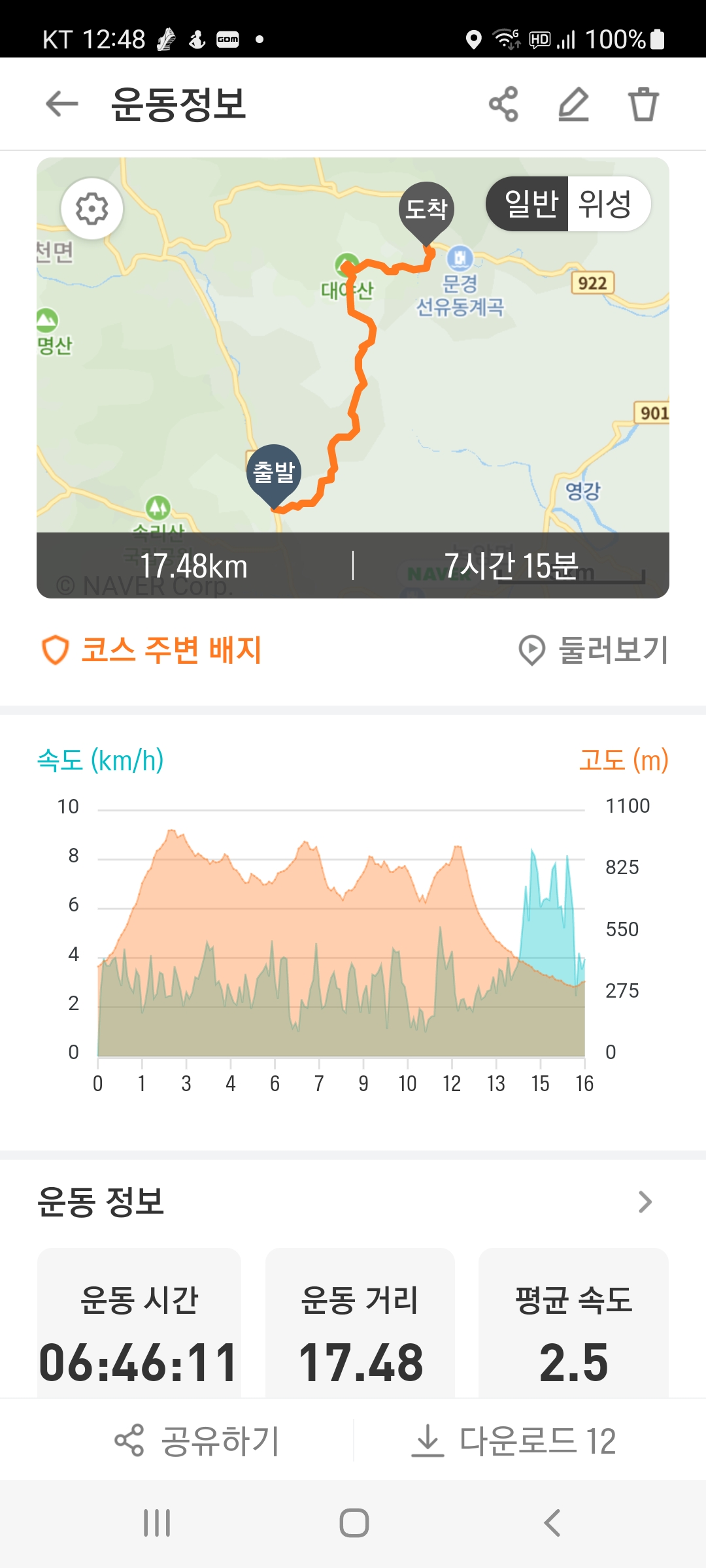Tap 둘러보기 to tour the course
The image size is (706, 1568).
594,650
